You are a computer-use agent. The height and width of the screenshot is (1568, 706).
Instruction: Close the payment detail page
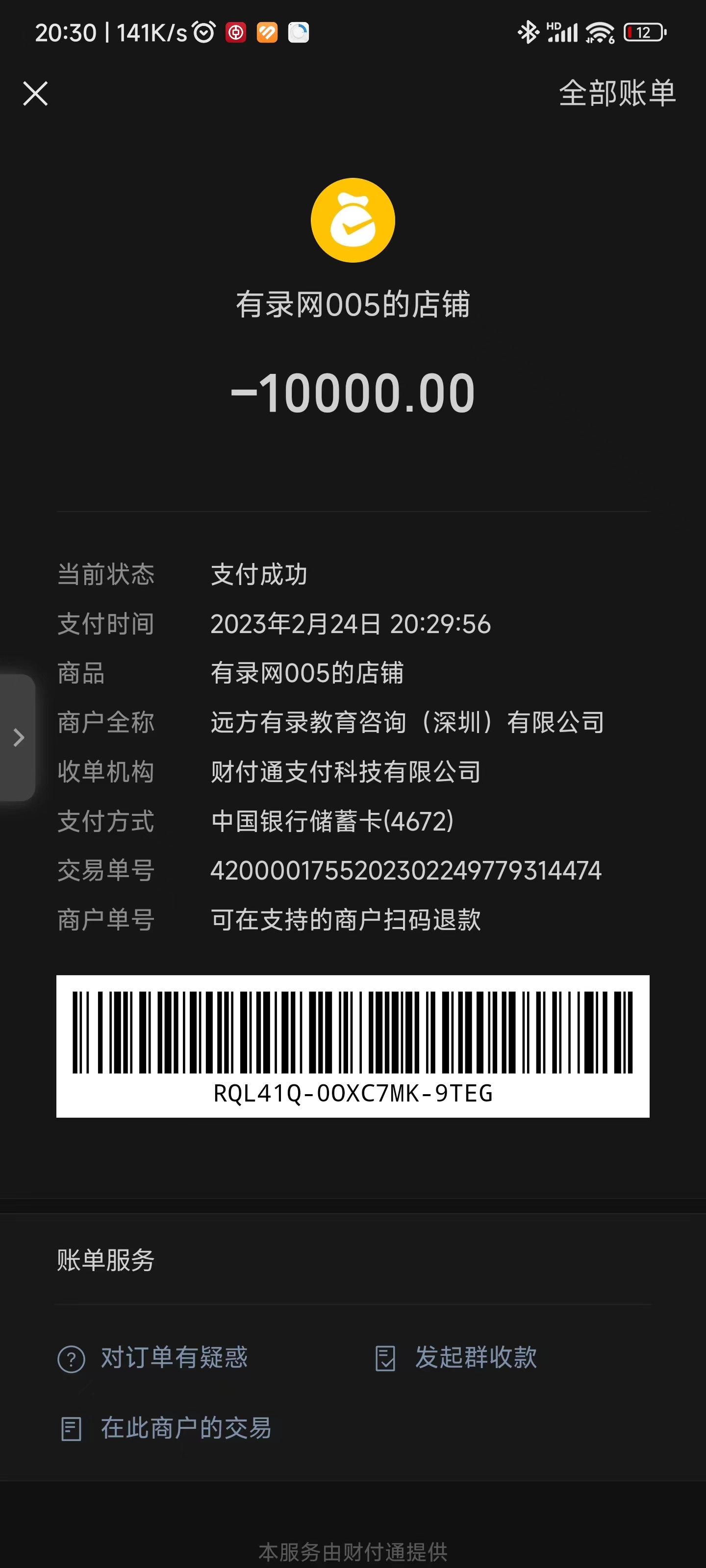coord(35,94)
